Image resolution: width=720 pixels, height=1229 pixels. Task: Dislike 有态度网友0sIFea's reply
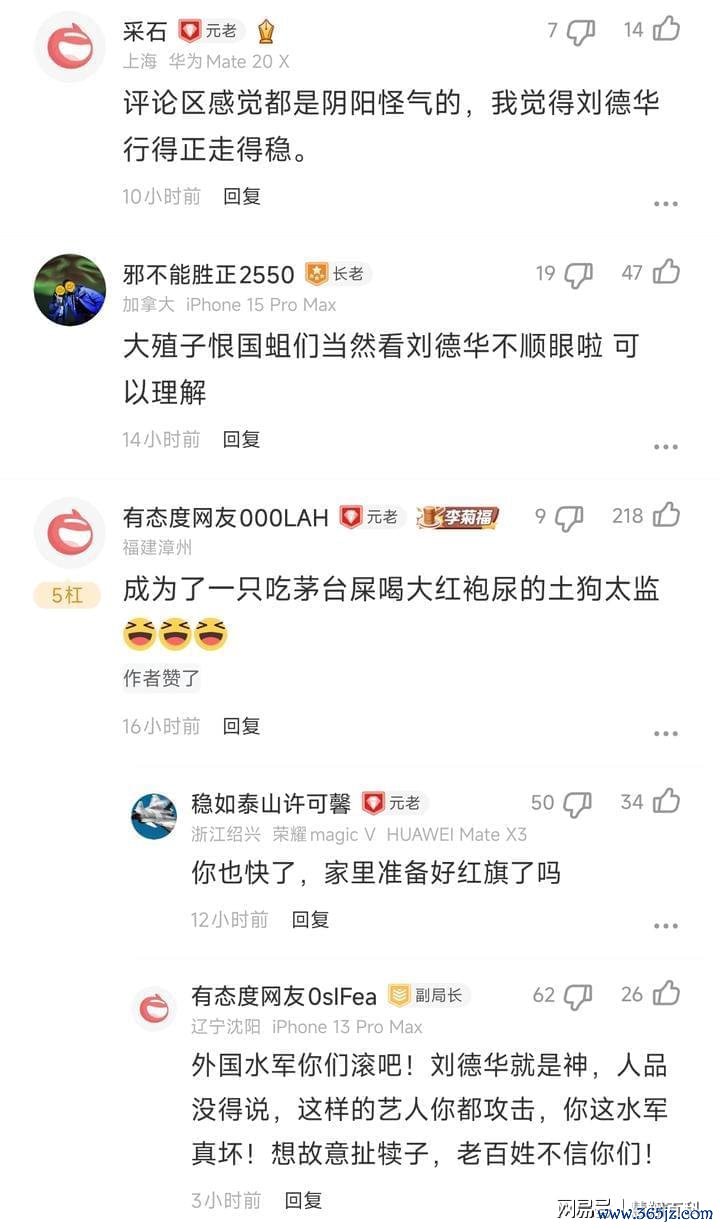578,996
